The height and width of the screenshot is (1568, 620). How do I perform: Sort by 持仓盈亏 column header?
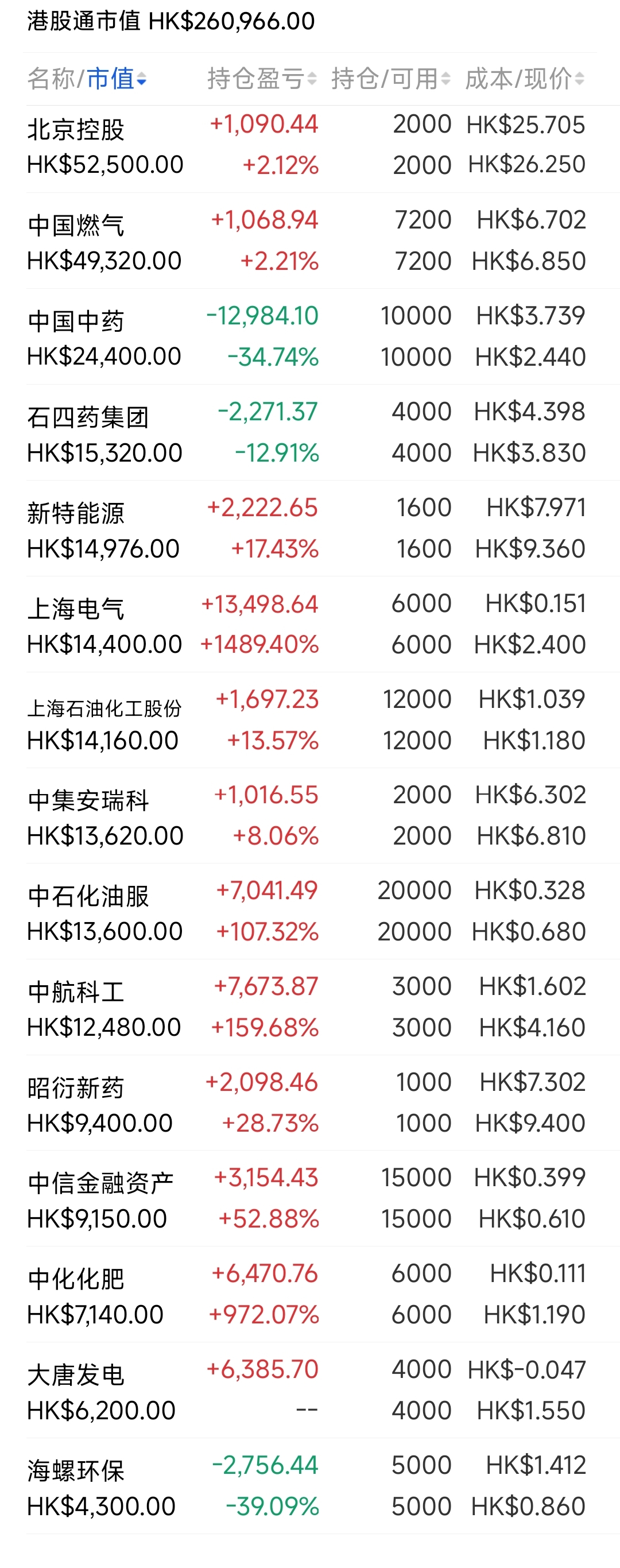262,79
